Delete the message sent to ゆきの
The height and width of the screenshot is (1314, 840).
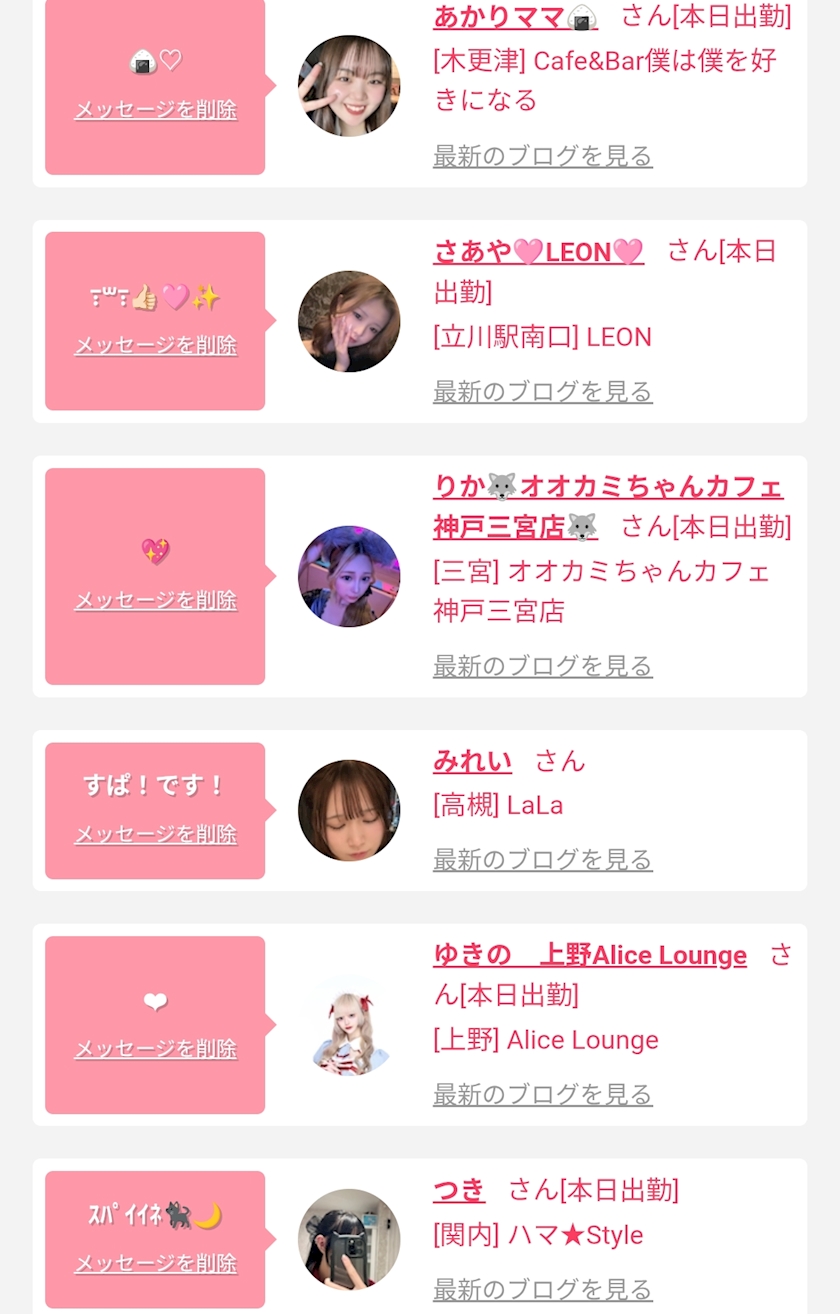pos(156,1049)
